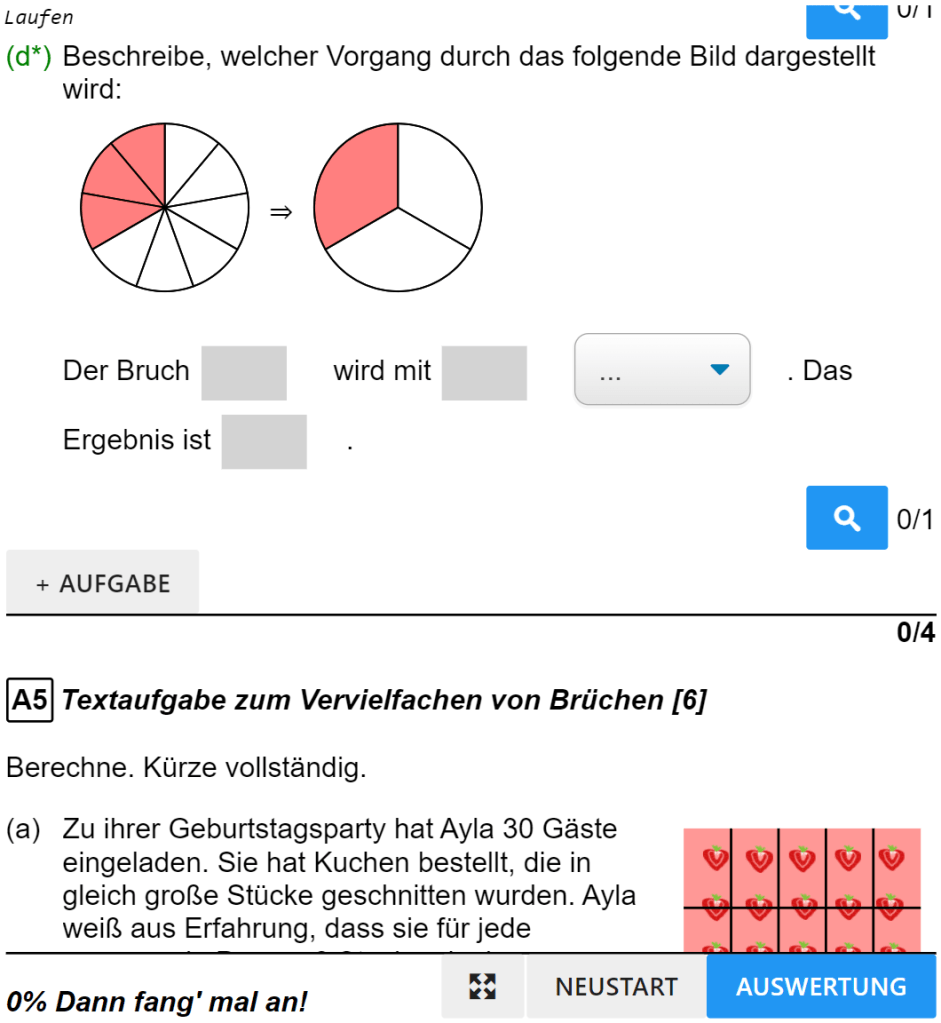Open the AUSWERTUNG evaluation
The image size is (941, 1023).
pyautogui.click(x=821, y=987)
